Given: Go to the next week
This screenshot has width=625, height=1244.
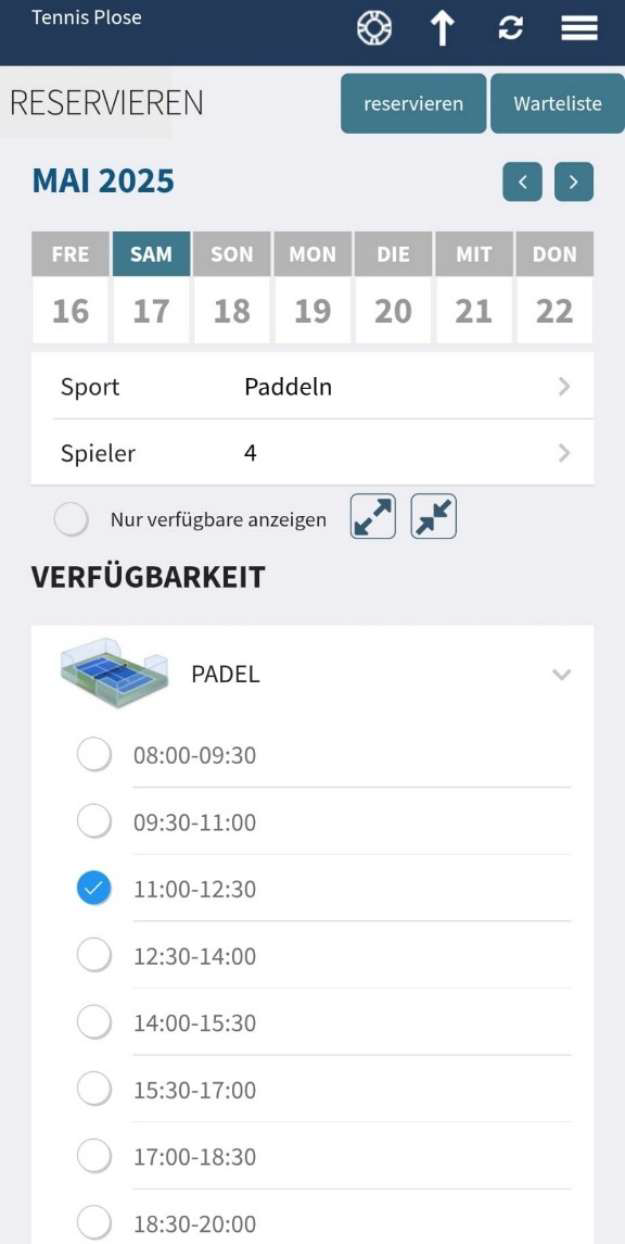Looking at the screenshot, I should [574, 182].
